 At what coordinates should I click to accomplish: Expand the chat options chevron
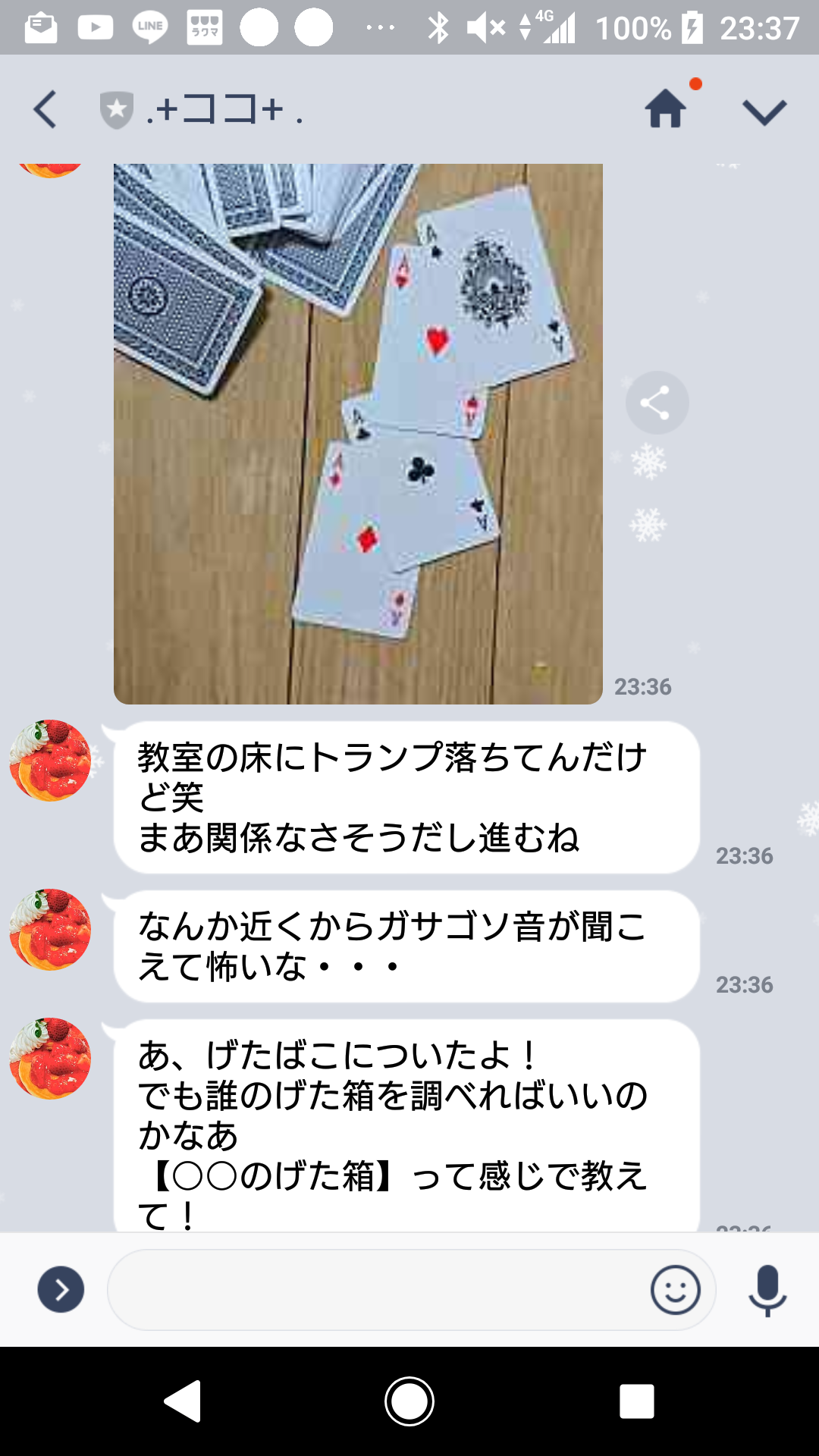(764, 111)
